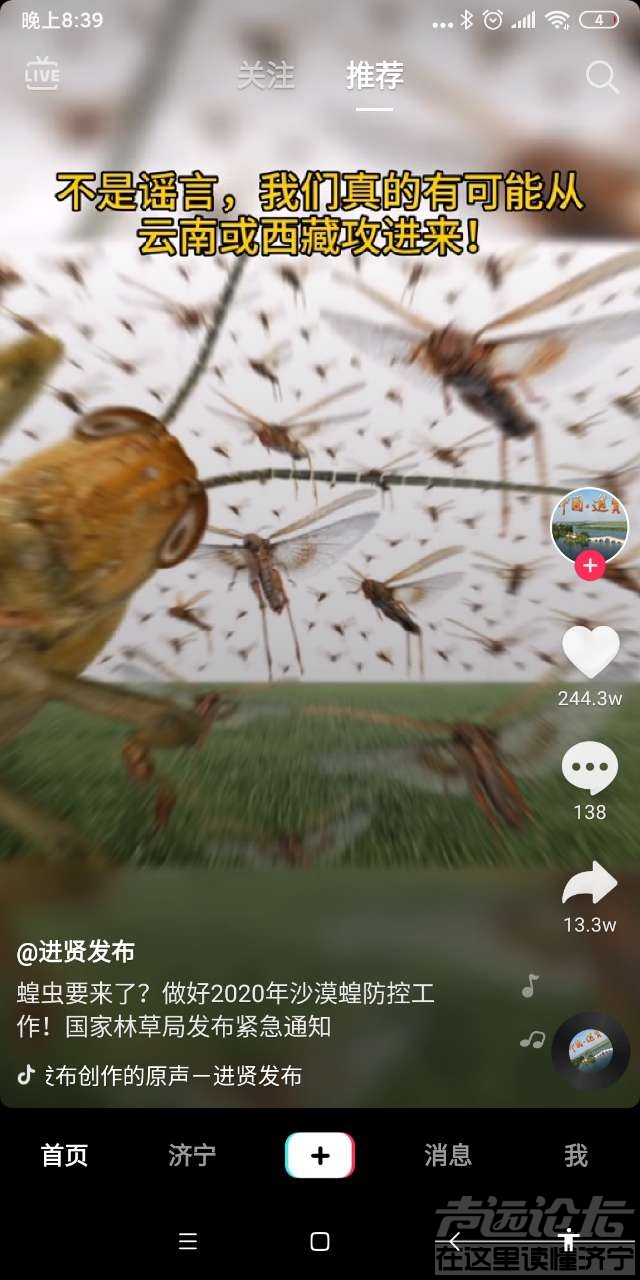
Task: Share this video via the arrow
Action: pos(590,884)
